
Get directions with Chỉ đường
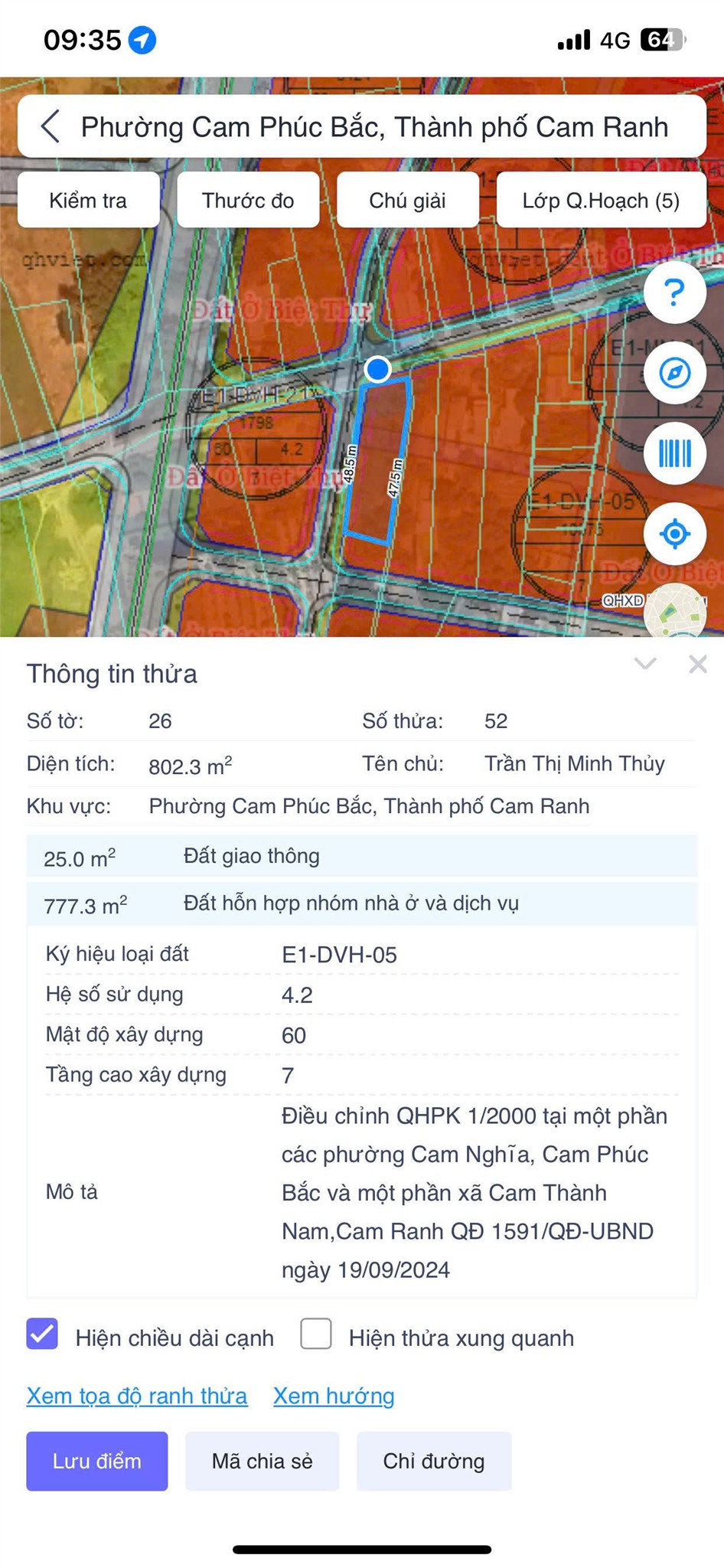tap(433, 1461)
